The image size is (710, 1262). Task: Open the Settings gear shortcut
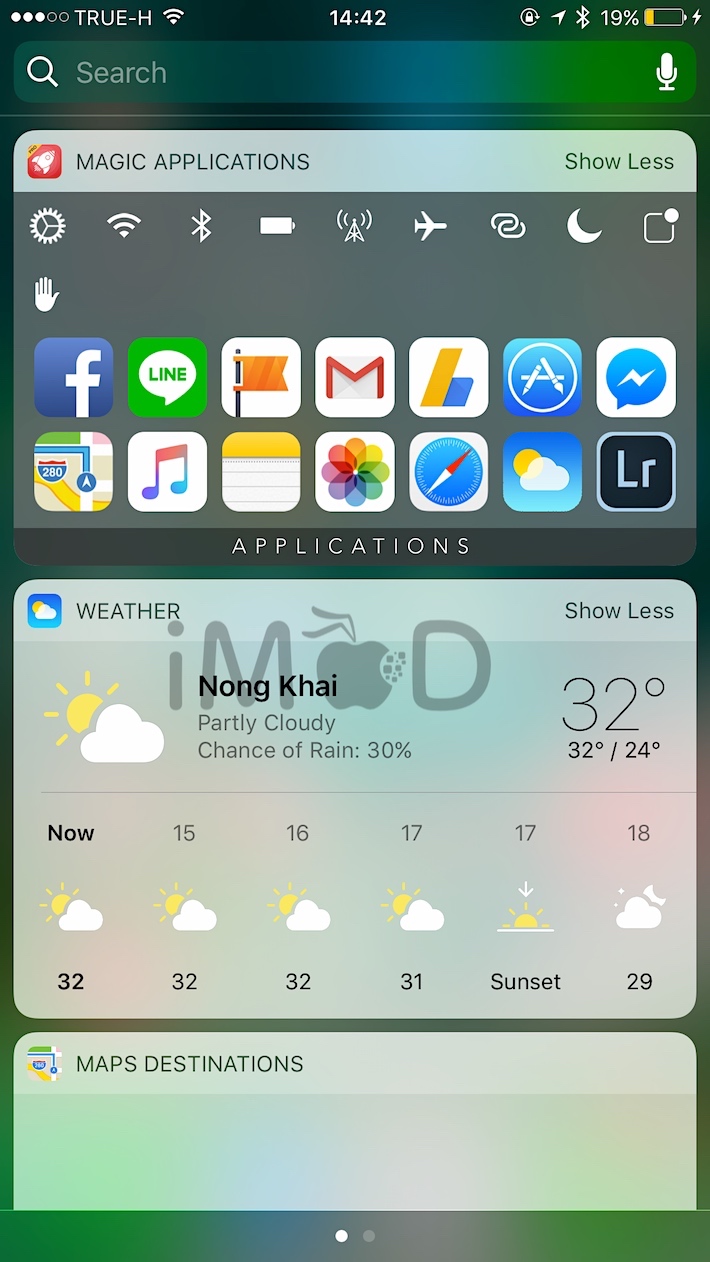tap(47, 227)
